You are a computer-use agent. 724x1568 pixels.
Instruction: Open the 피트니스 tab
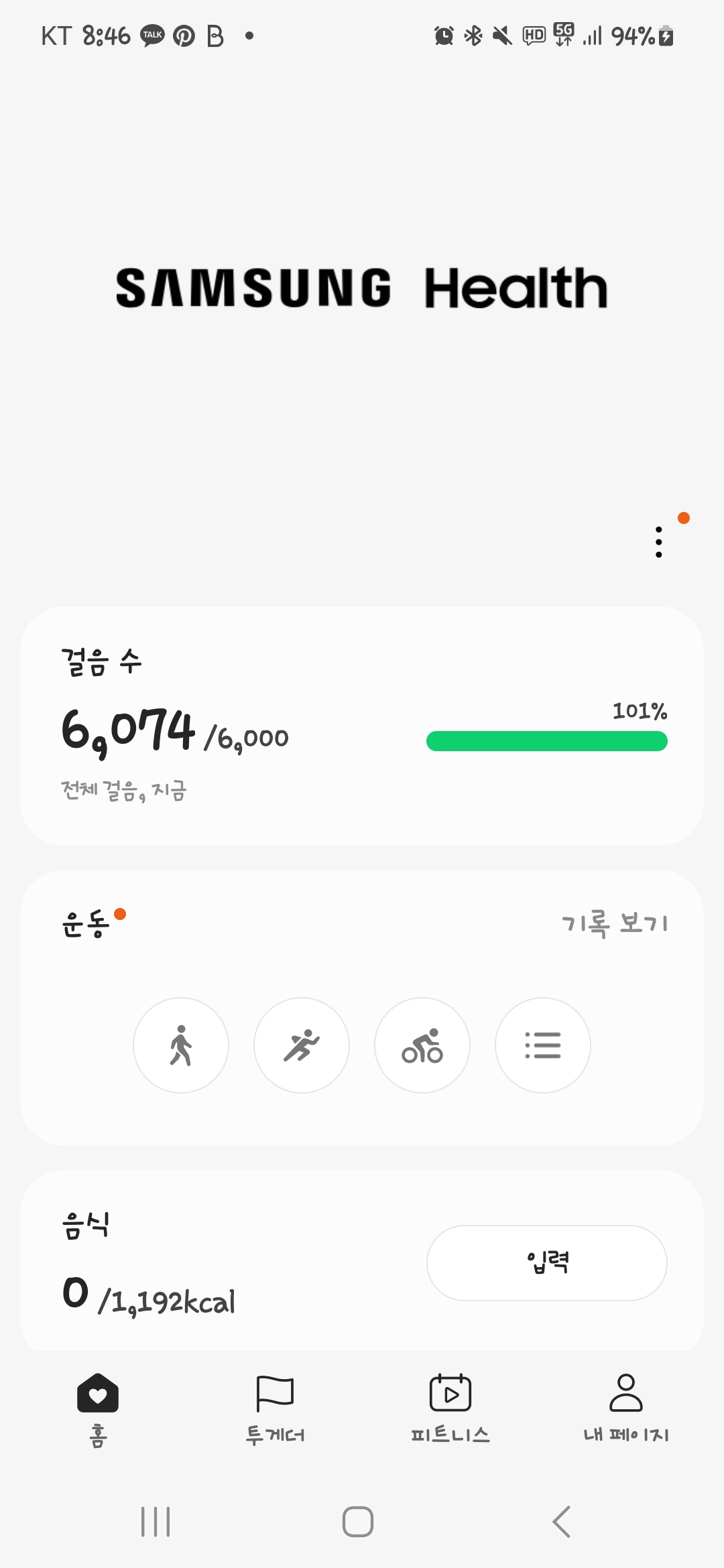pyautogui.click(x=450, y=1409)
